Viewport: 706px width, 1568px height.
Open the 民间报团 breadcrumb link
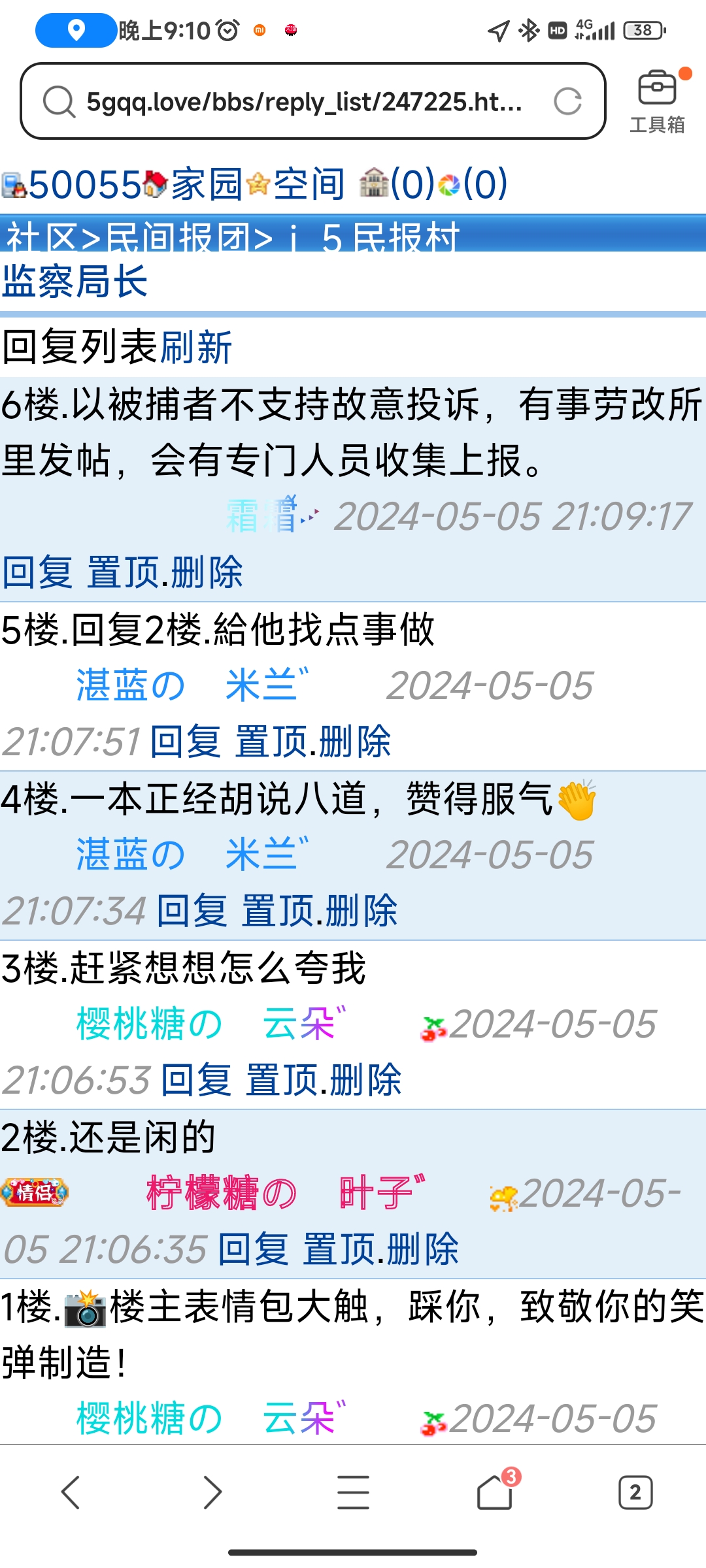click(x=178, y=237)
